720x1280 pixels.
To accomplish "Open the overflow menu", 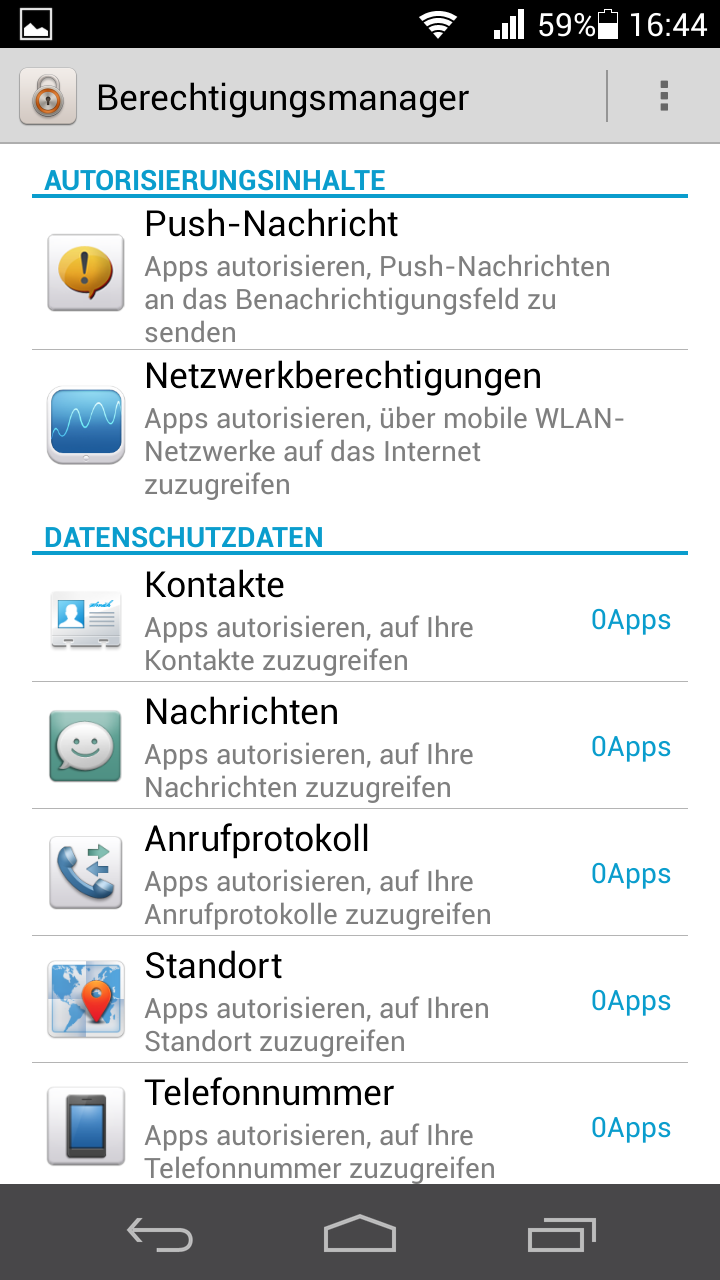I will 663,96.
